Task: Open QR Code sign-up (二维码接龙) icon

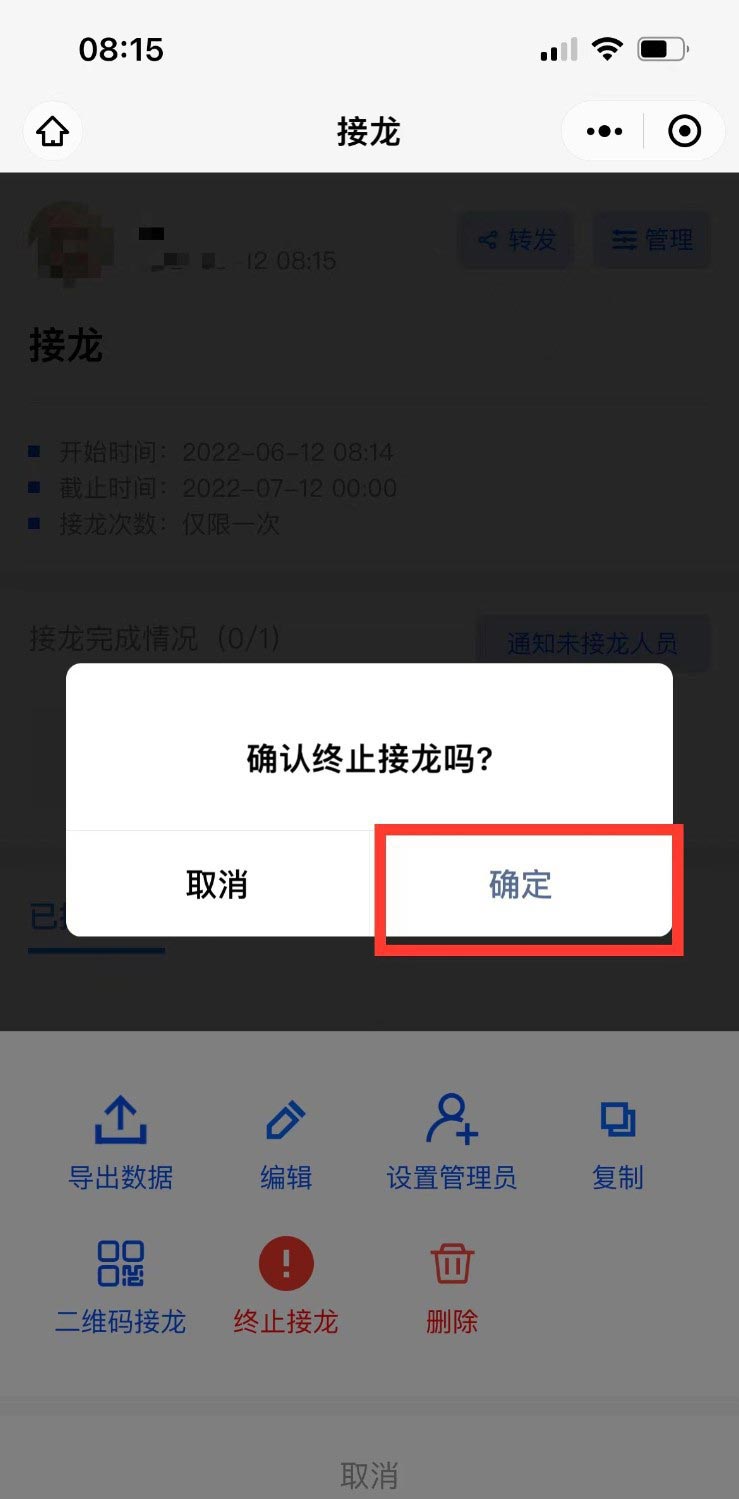Action: (x=121, y=1265)
